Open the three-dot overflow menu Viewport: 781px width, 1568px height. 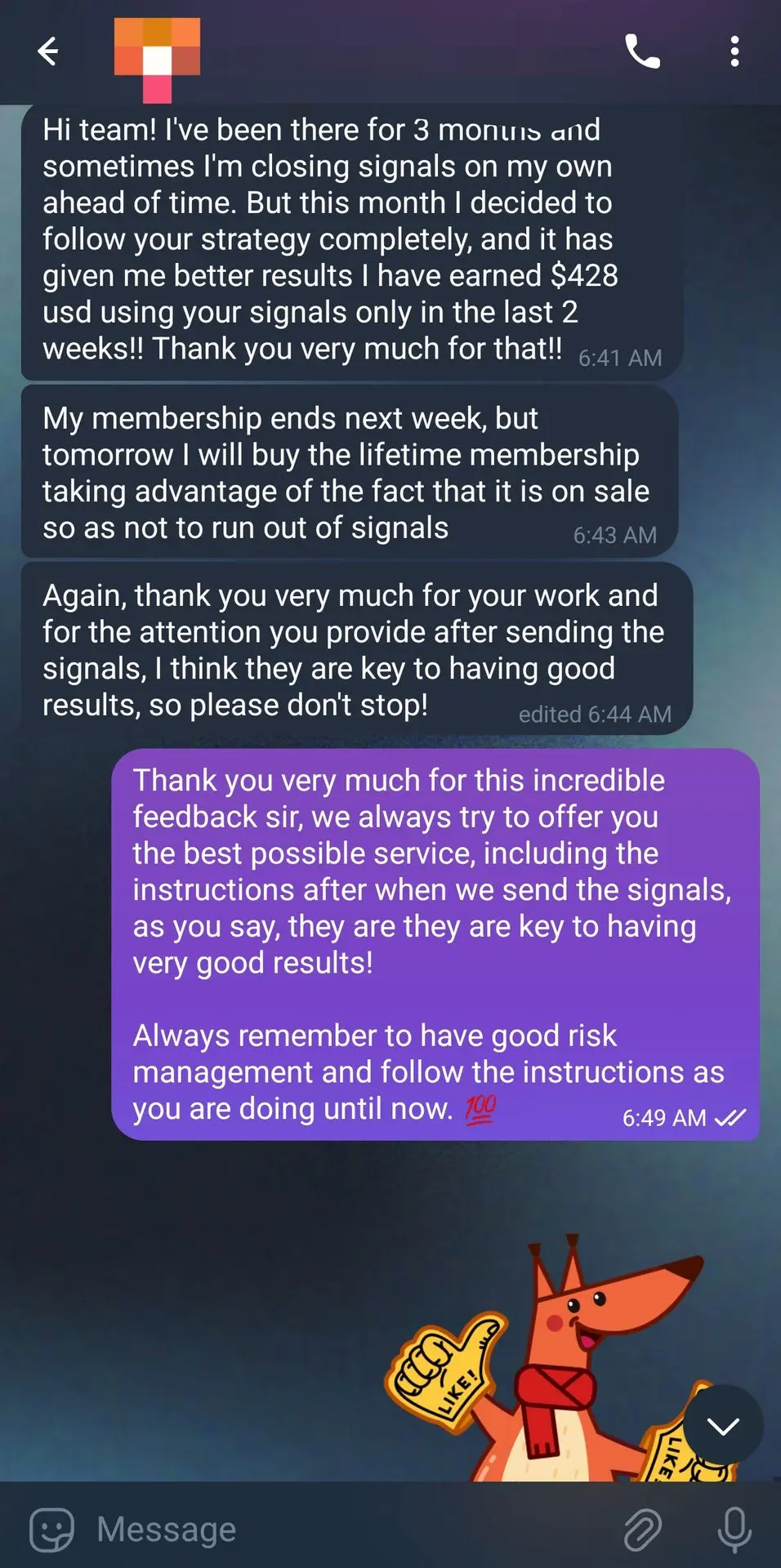click(734, 51)
